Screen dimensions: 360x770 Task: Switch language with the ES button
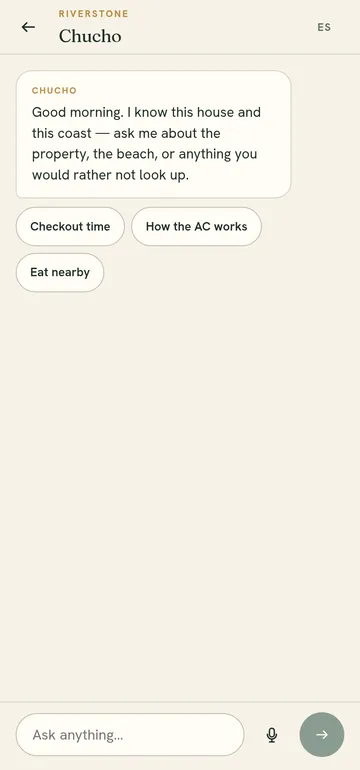tap(324, 28)
